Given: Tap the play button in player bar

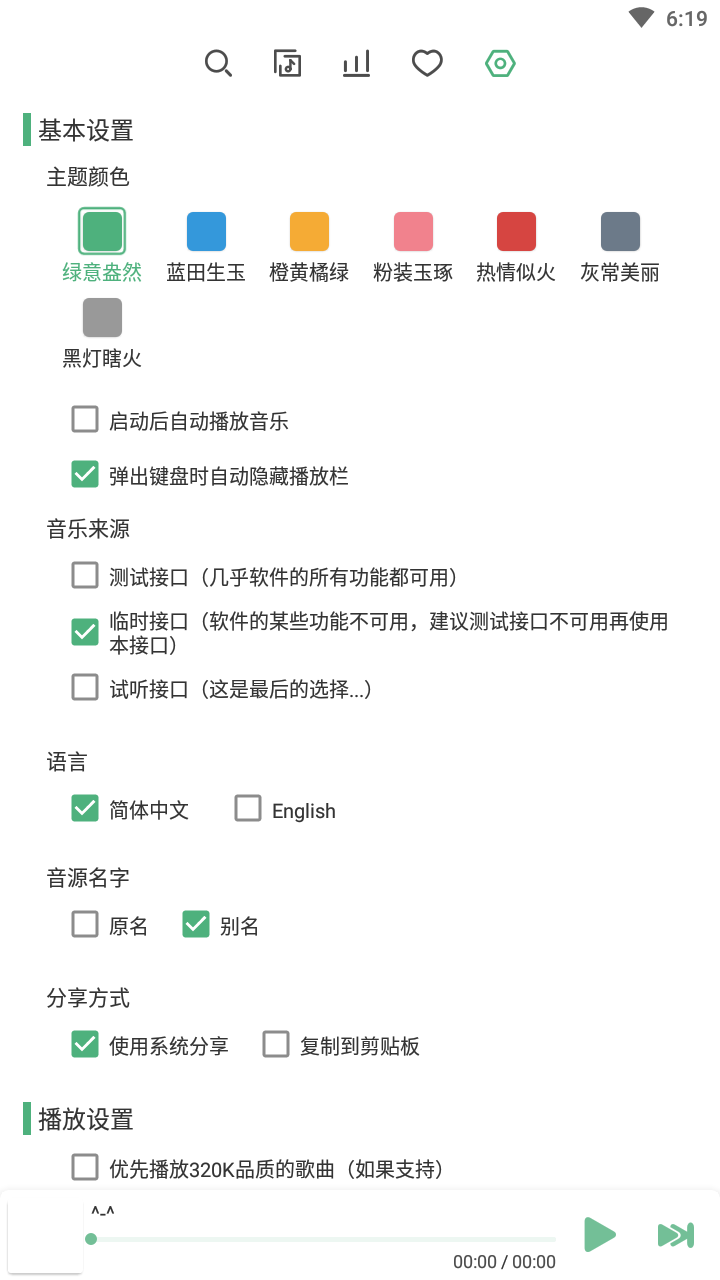Looking at the screenshot, I should (600, 1234).
